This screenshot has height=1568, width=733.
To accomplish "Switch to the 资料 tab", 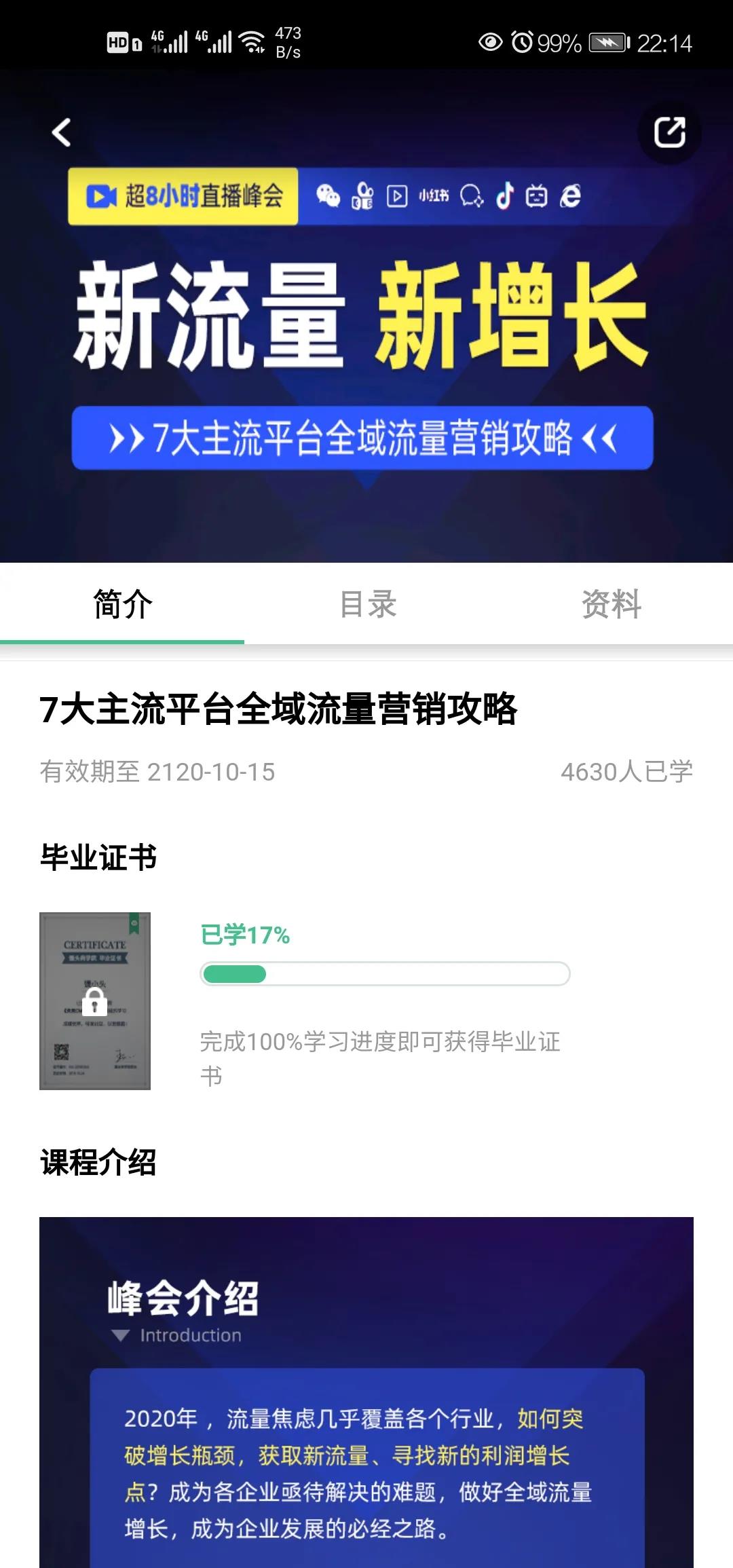I will (x=611, y=604).
